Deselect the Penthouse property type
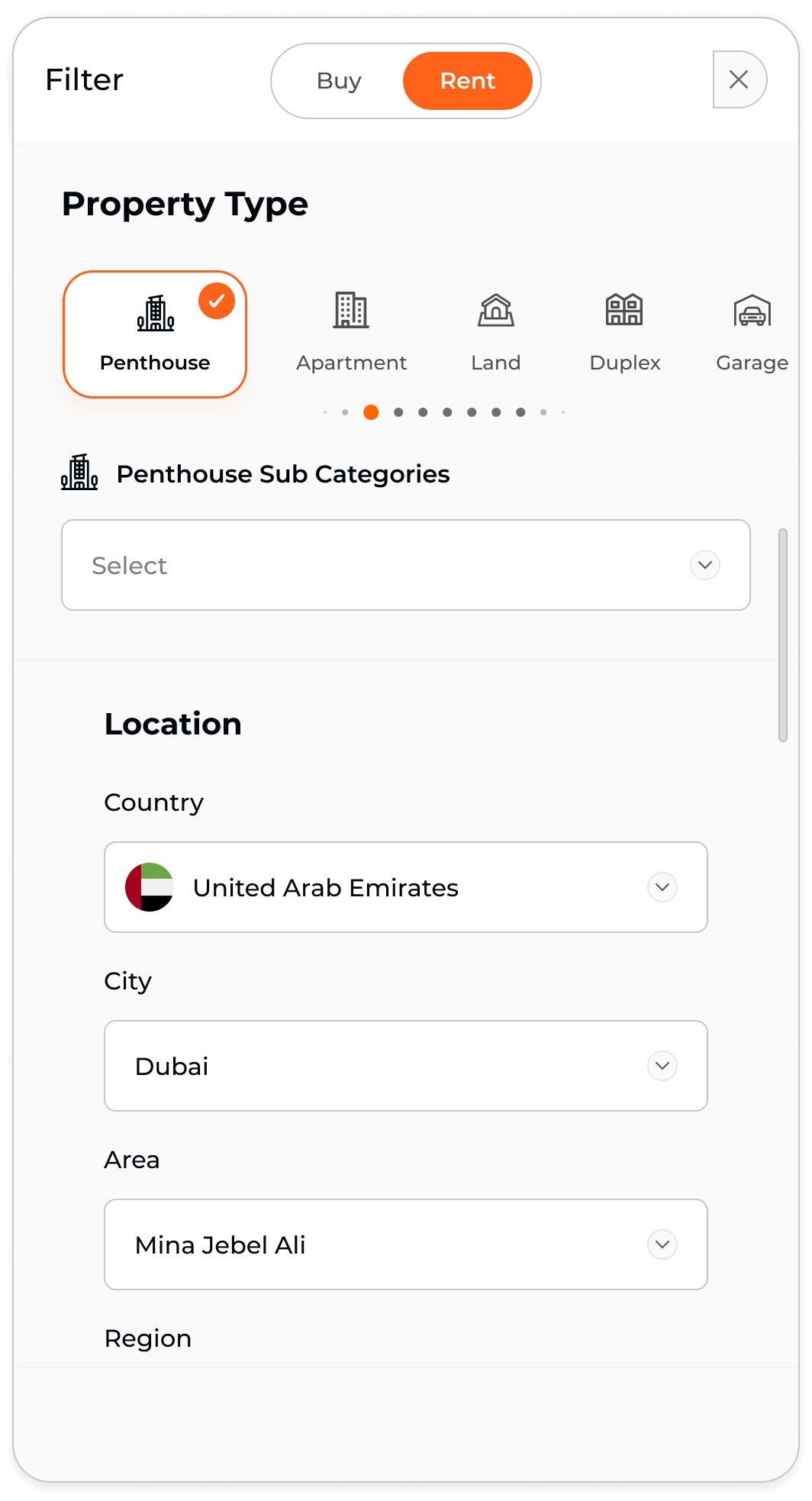Viewport: 812px width, 1501px height. tap(155, 334)
